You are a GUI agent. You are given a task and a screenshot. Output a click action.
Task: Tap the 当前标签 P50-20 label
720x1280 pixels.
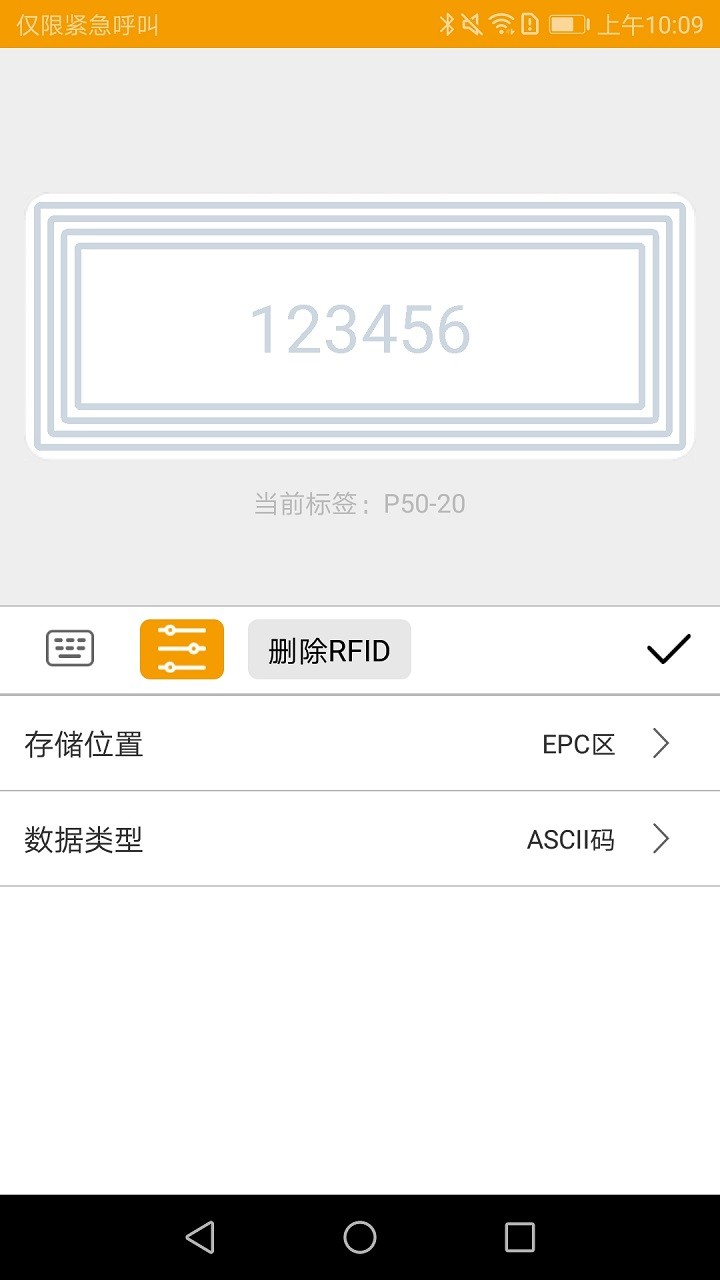[360, 504]
